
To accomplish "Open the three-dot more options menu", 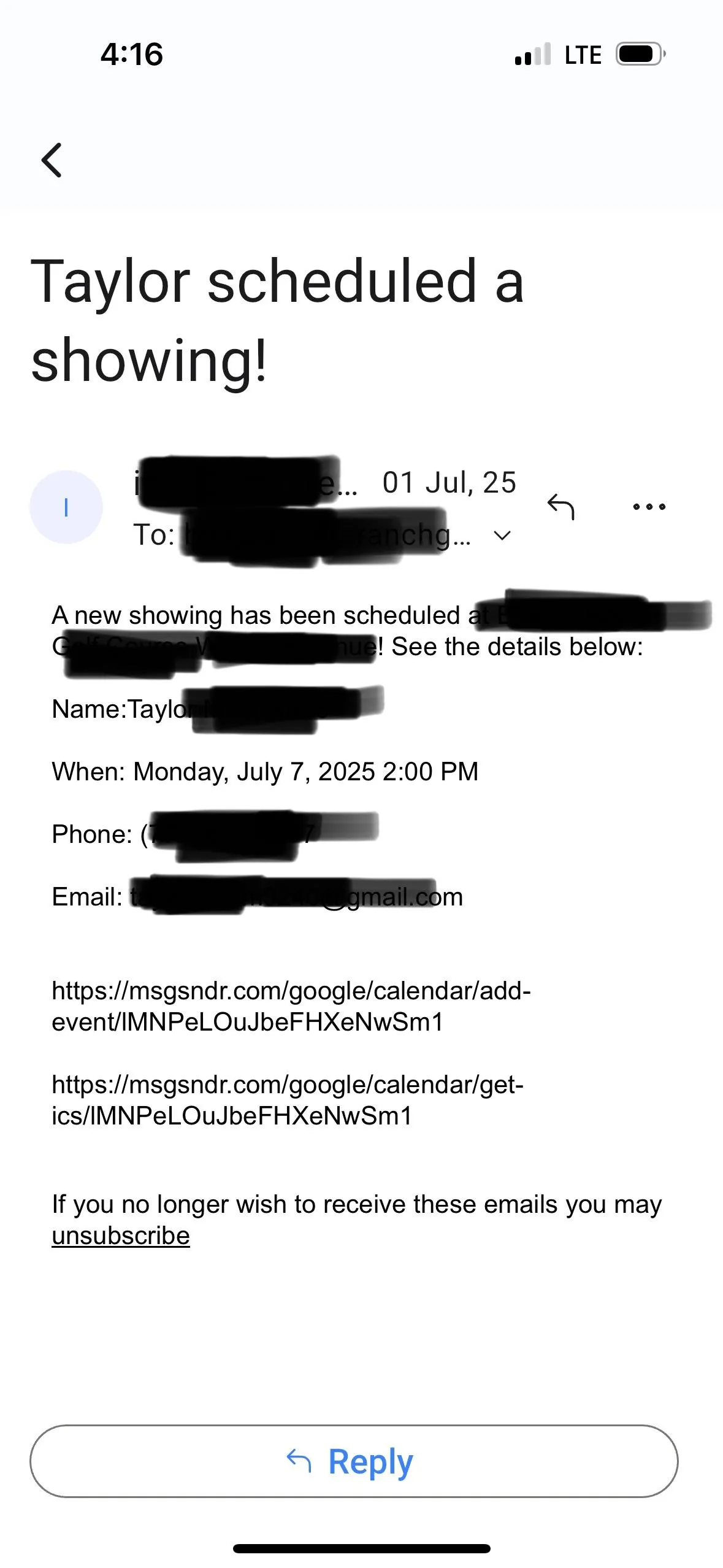I will click(x=649, y=507).
